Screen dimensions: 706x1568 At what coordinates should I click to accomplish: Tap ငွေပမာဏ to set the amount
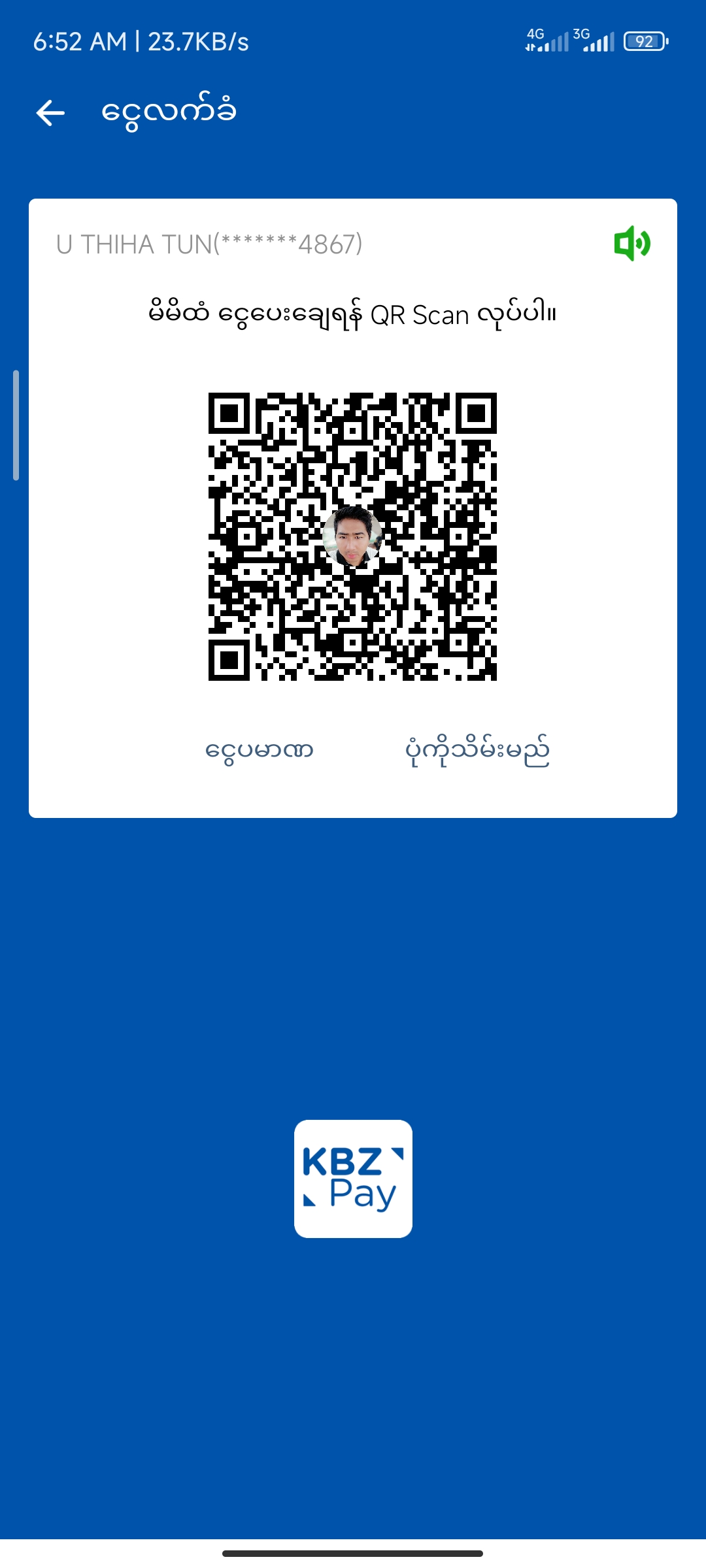pyautogui.click(x=260, y=749)
